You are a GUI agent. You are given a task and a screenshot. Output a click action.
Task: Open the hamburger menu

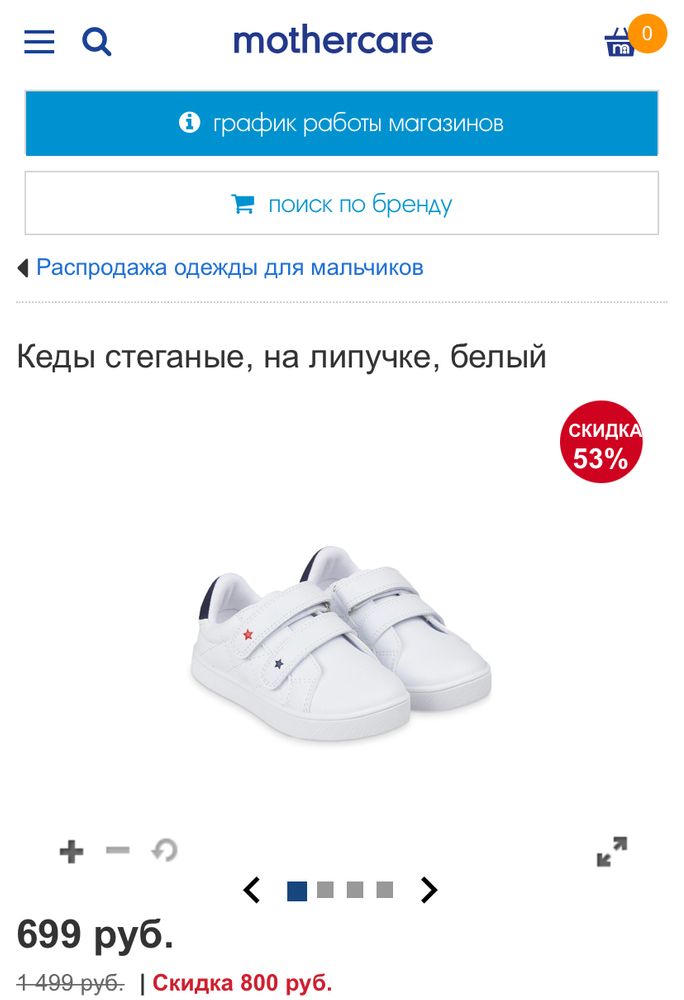click(x=39, y=41)
